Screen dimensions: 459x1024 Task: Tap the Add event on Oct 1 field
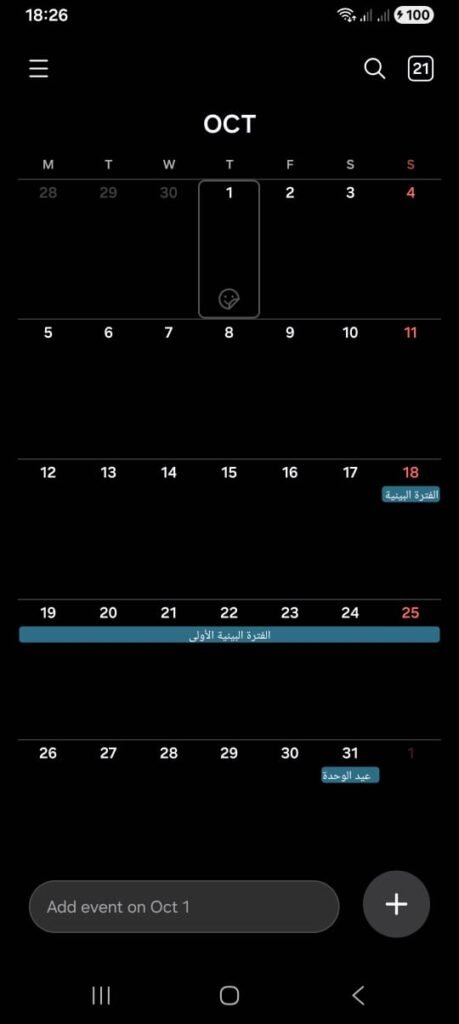point(184,906)
